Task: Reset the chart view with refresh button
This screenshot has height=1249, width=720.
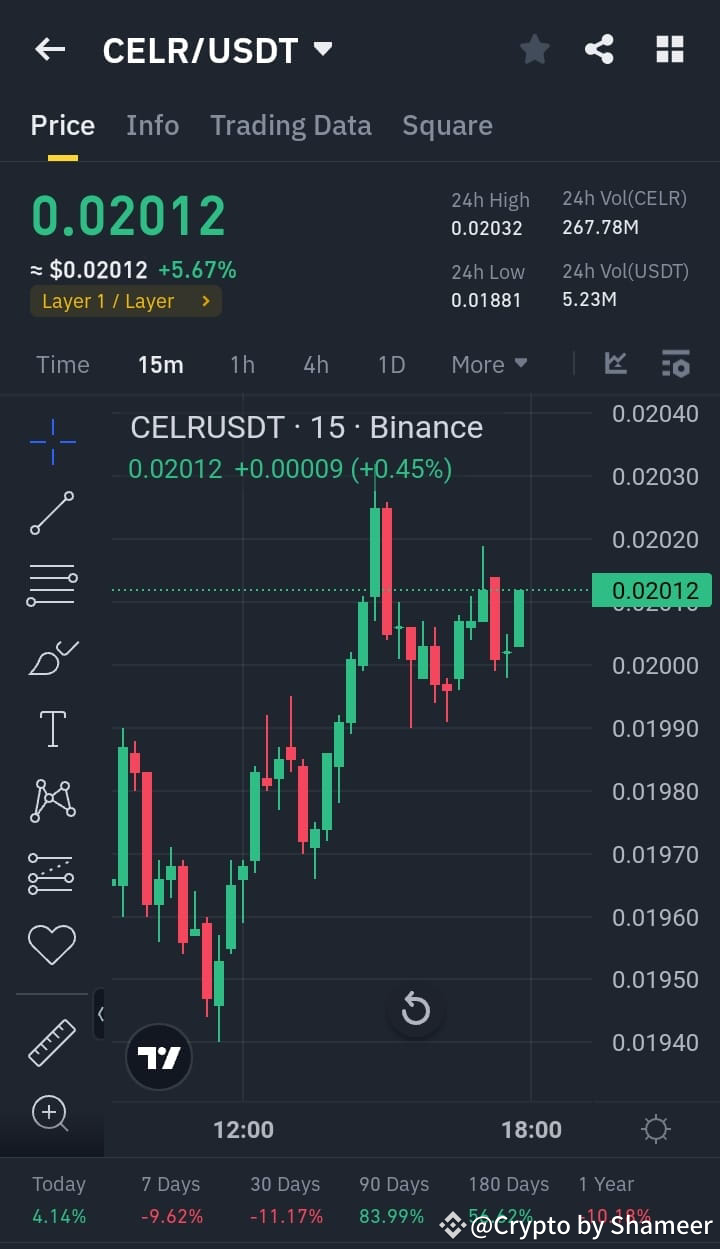Action: pos(415,1011)
